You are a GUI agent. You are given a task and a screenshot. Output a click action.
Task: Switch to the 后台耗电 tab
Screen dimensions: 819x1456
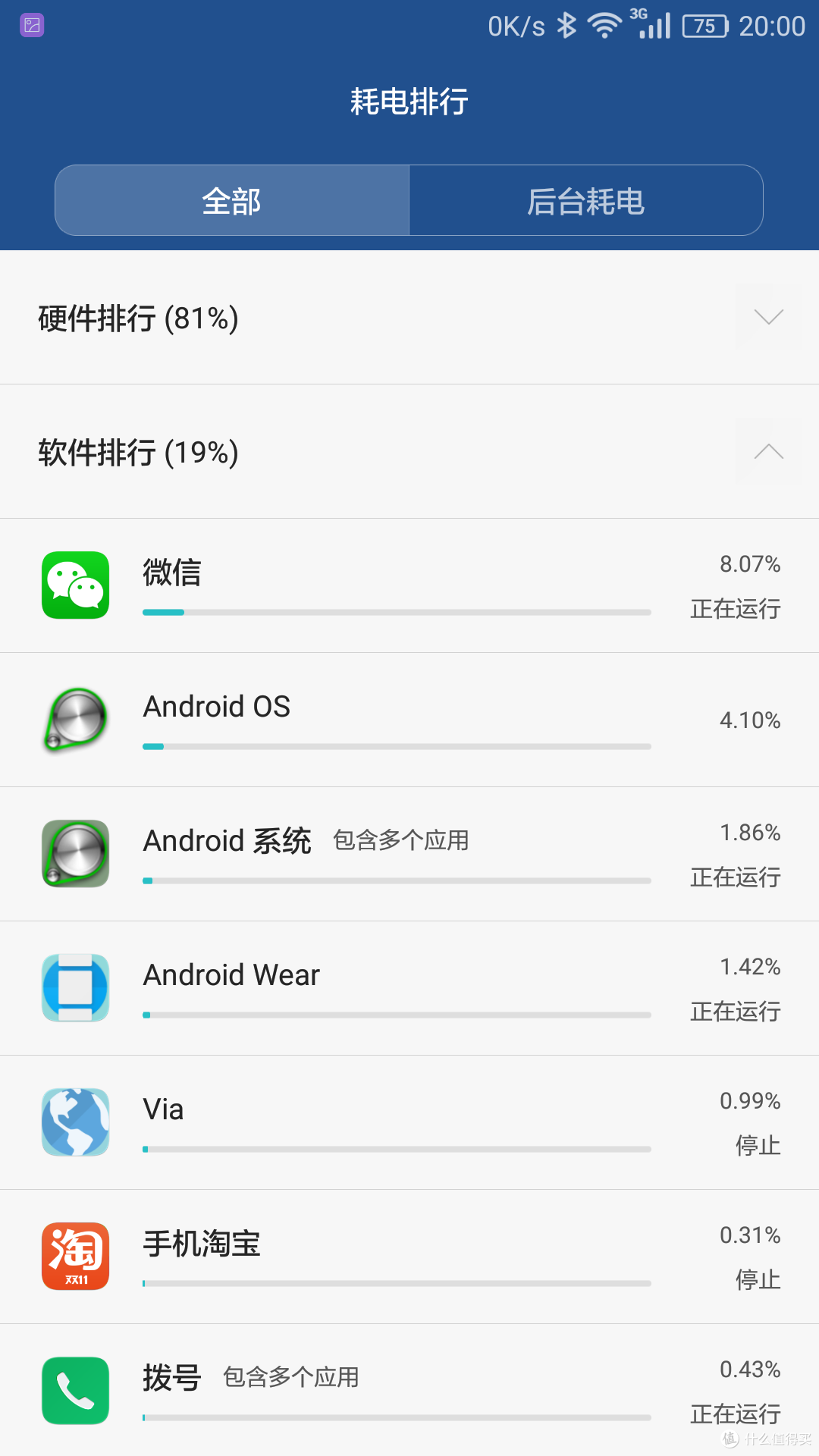point(586,200)
